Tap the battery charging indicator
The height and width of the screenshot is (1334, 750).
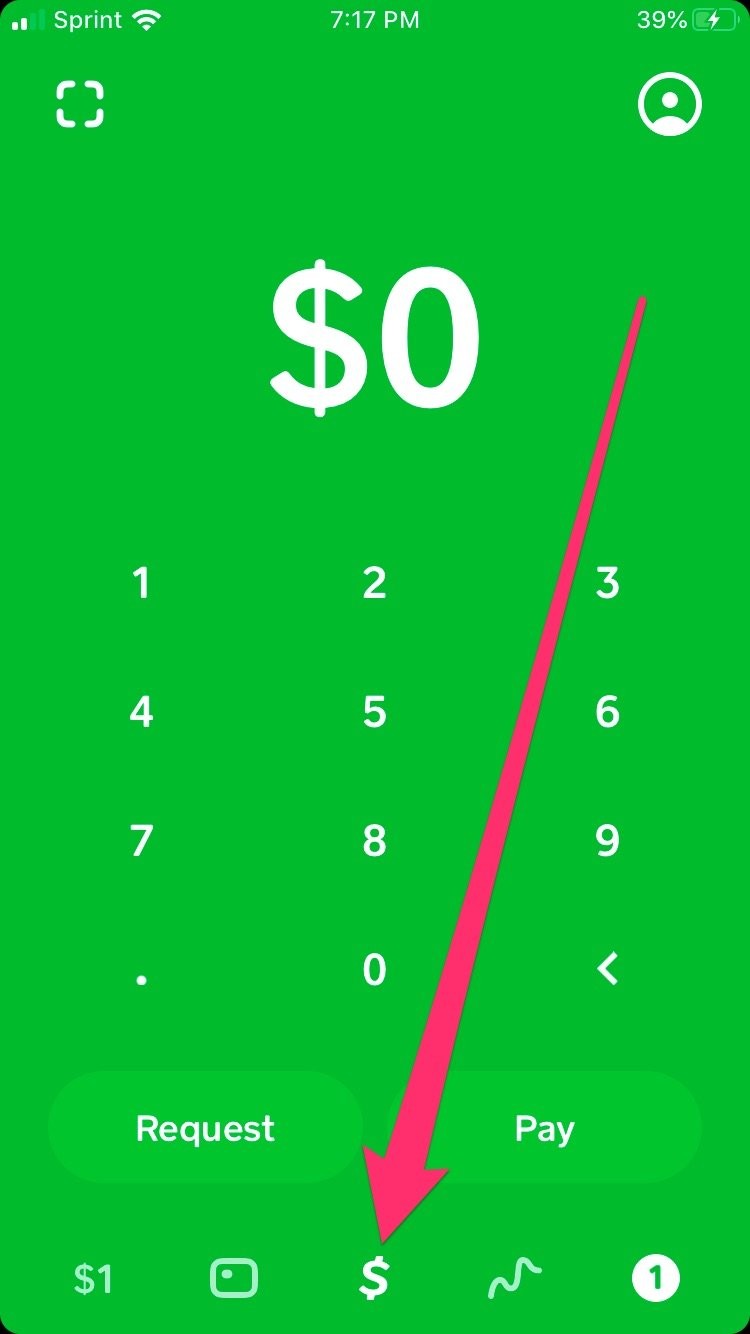(713, 19)
